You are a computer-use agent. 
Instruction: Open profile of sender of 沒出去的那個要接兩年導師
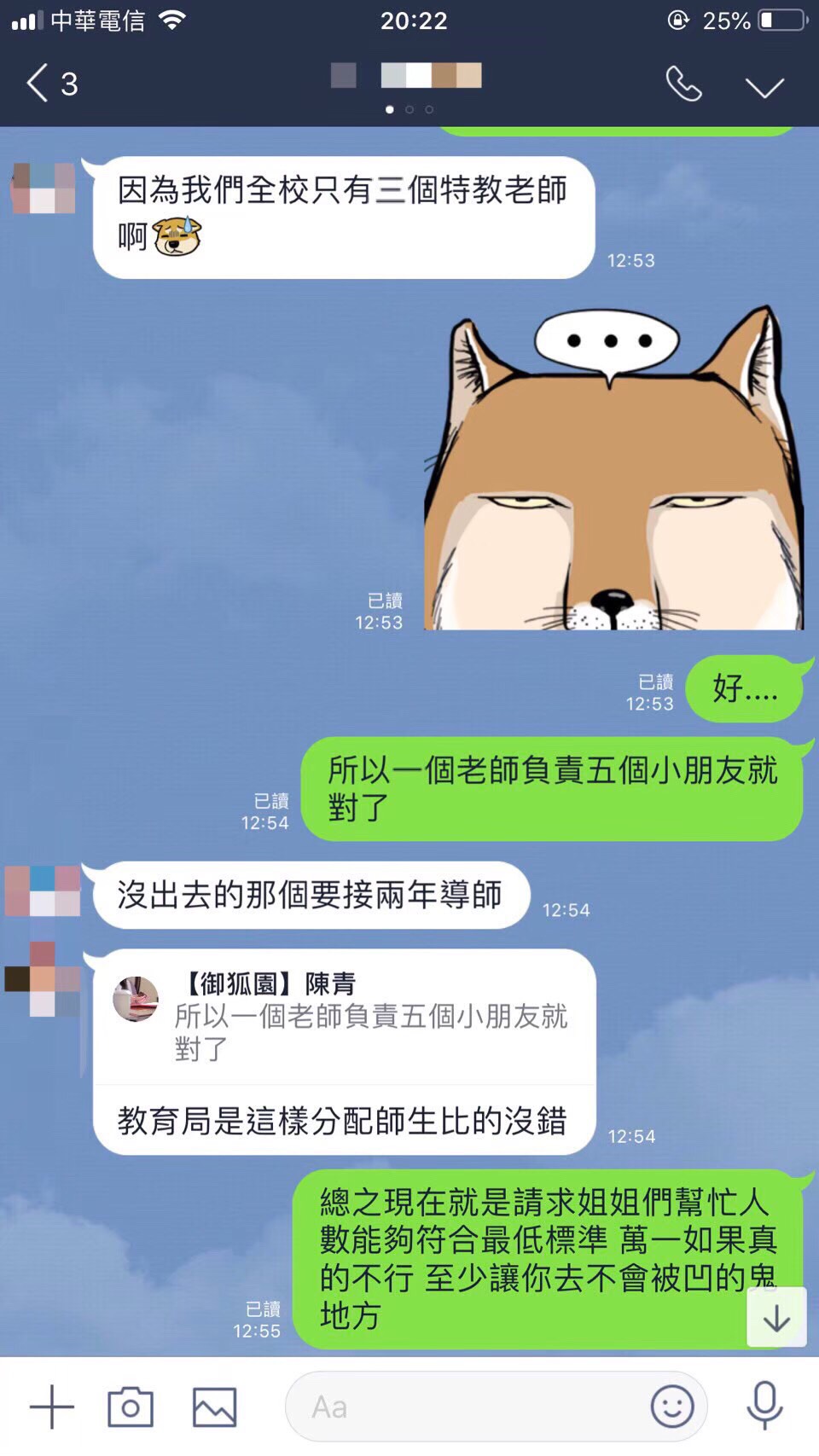[x=43, y=890]
